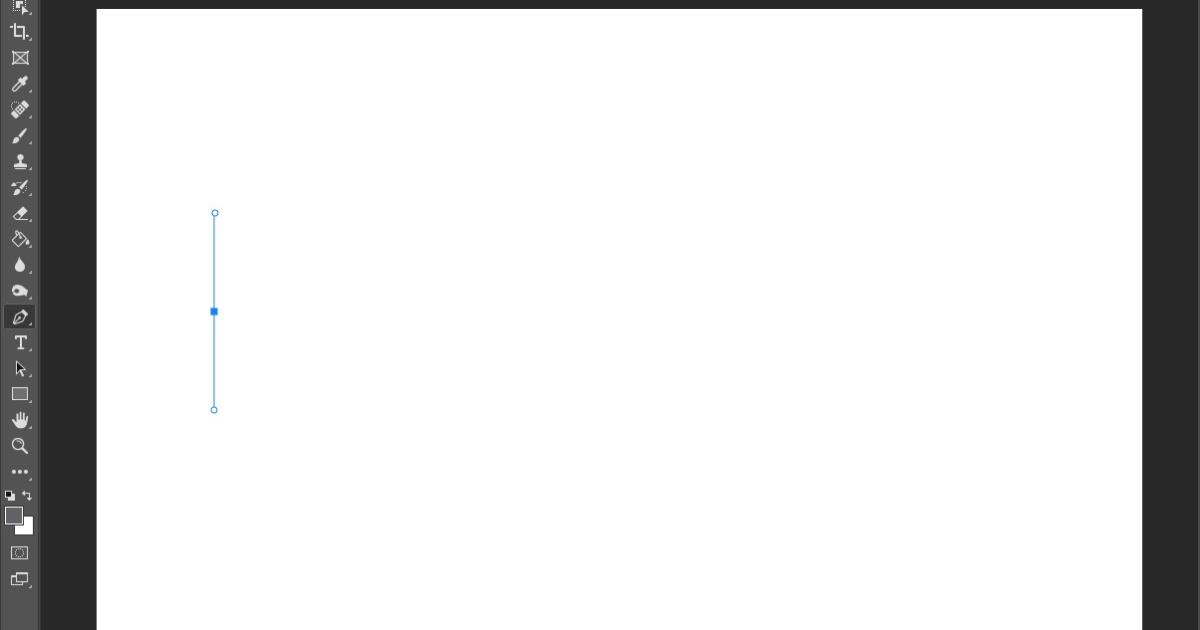
Task: Select the Pen tool
Action: pos(19,317)
